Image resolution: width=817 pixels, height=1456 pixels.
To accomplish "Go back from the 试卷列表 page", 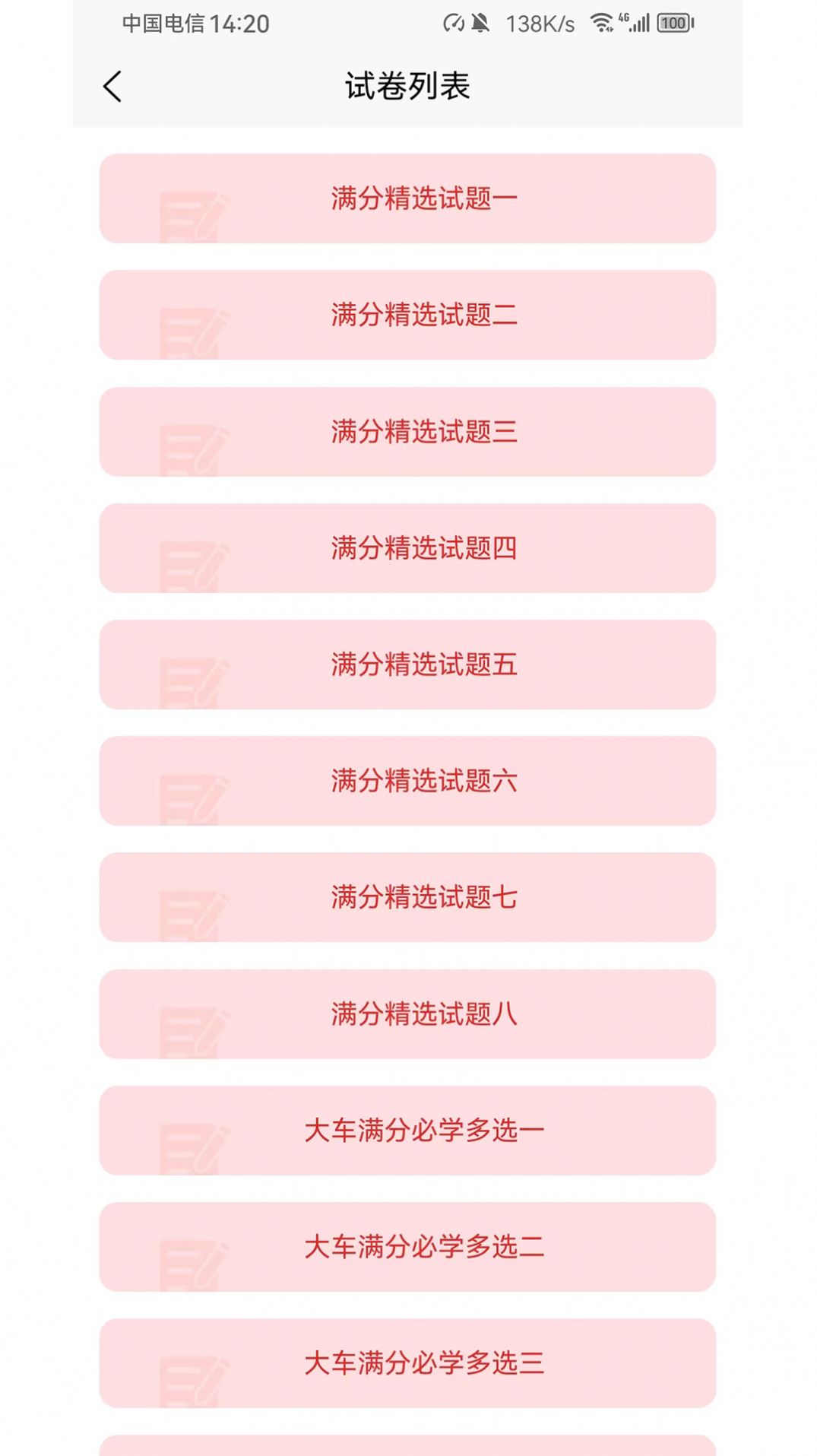I will click(x=112, y=87).
